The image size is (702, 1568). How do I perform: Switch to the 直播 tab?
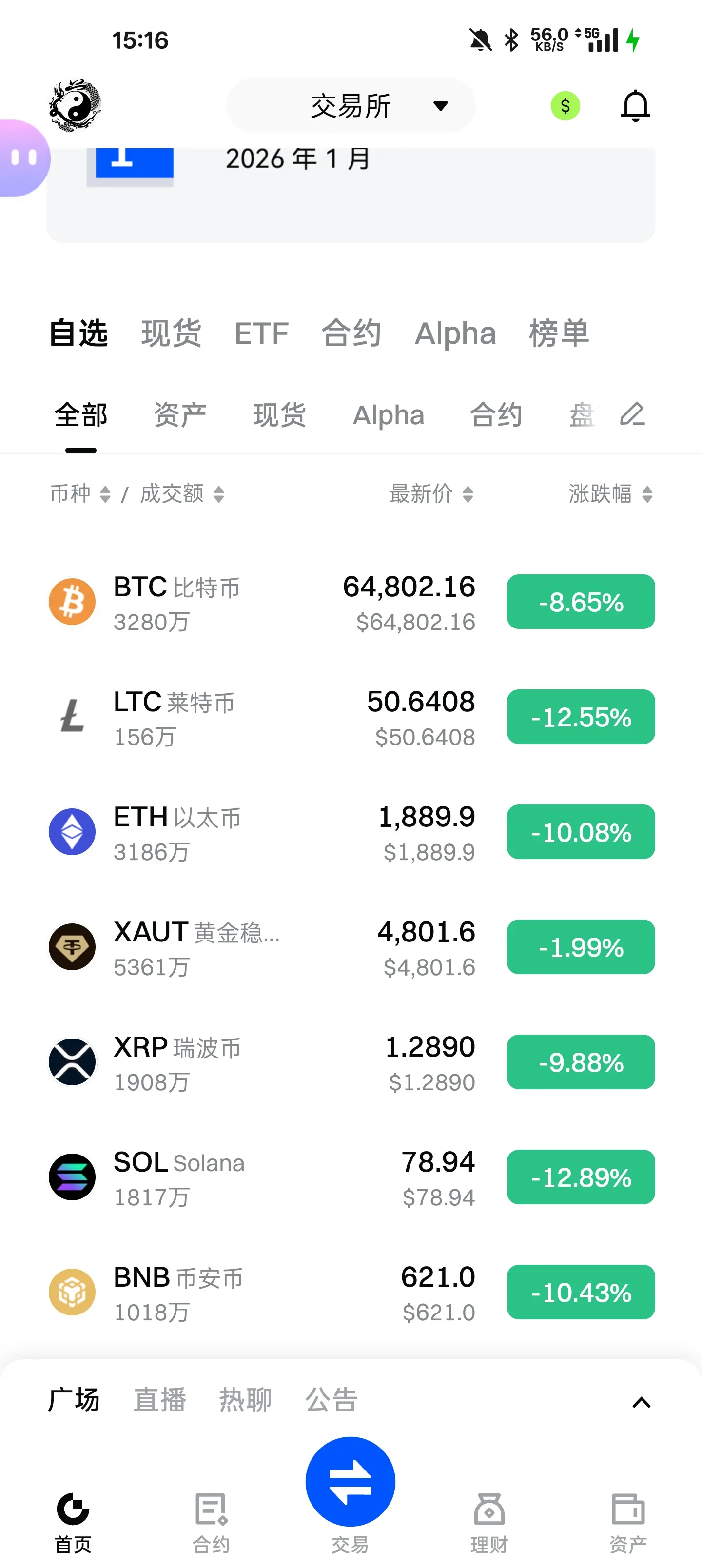159,1399
